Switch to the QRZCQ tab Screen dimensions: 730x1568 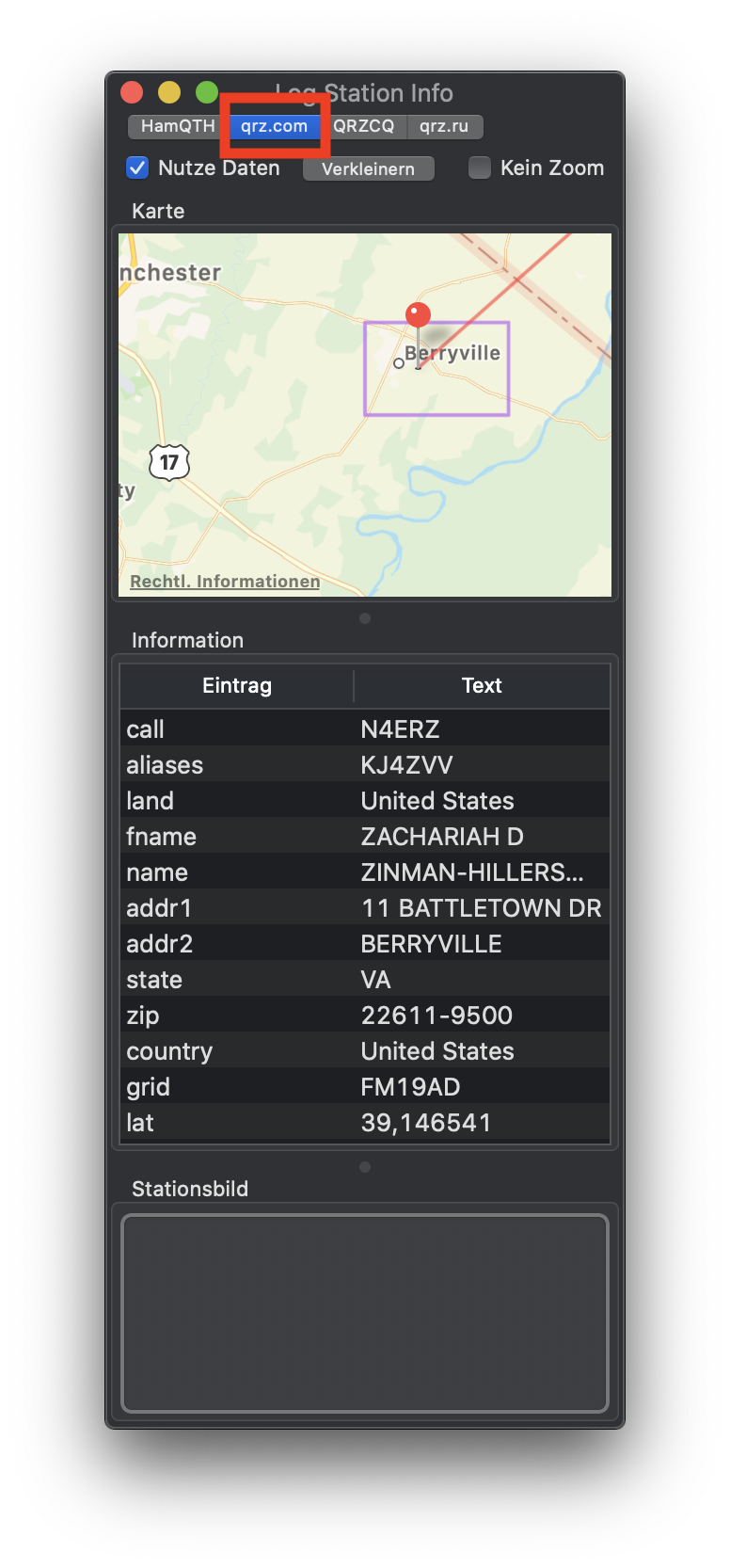pyautogui.click(x=364, y=126)
